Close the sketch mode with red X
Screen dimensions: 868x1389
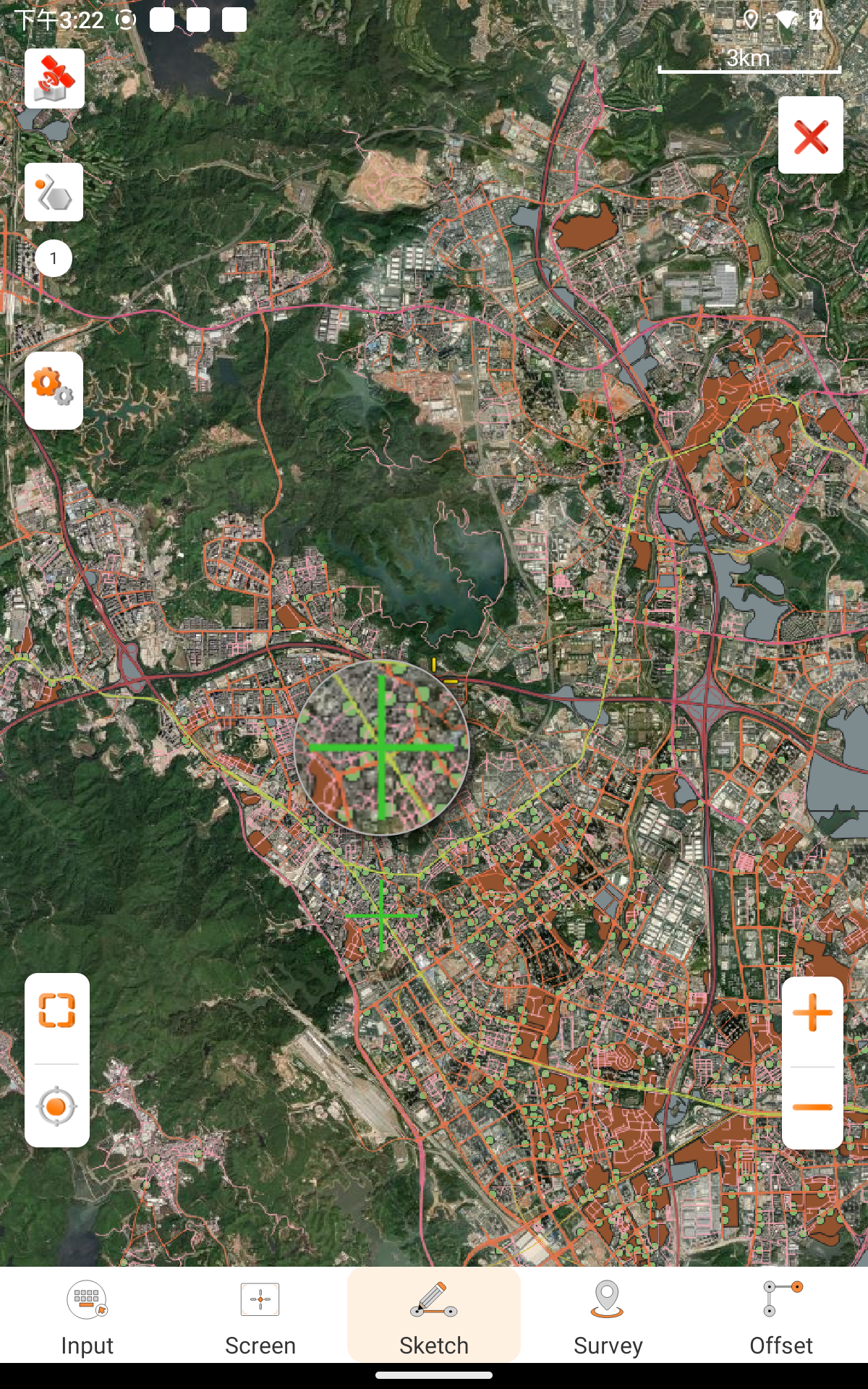coord(810,136)
